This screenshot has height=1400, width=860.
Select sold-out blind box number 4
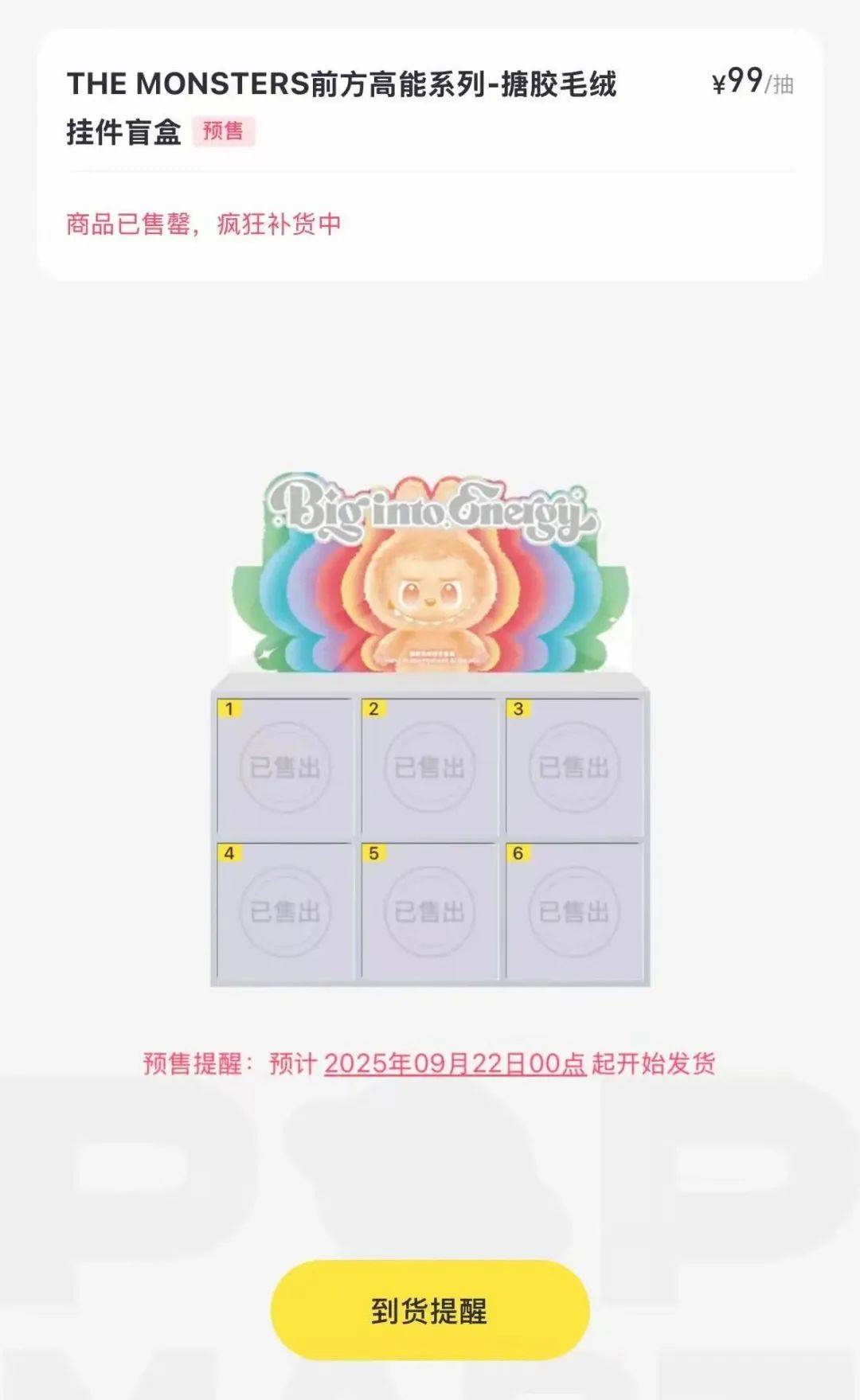pyautogui.click(x=284, y=912)
